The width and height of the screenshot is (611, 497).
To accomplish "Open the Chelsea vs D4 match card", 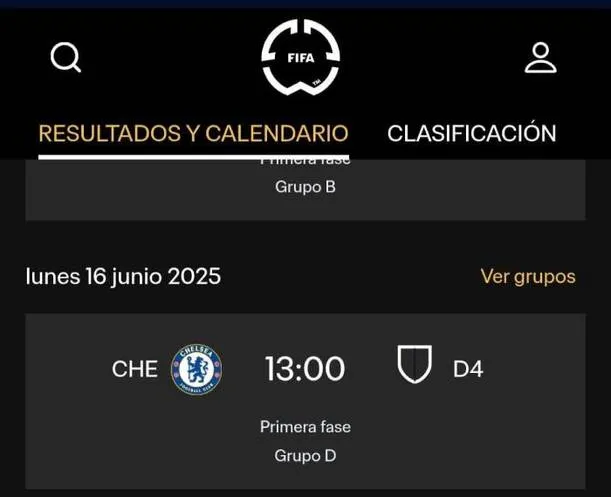I will click(x=305, y=400).
